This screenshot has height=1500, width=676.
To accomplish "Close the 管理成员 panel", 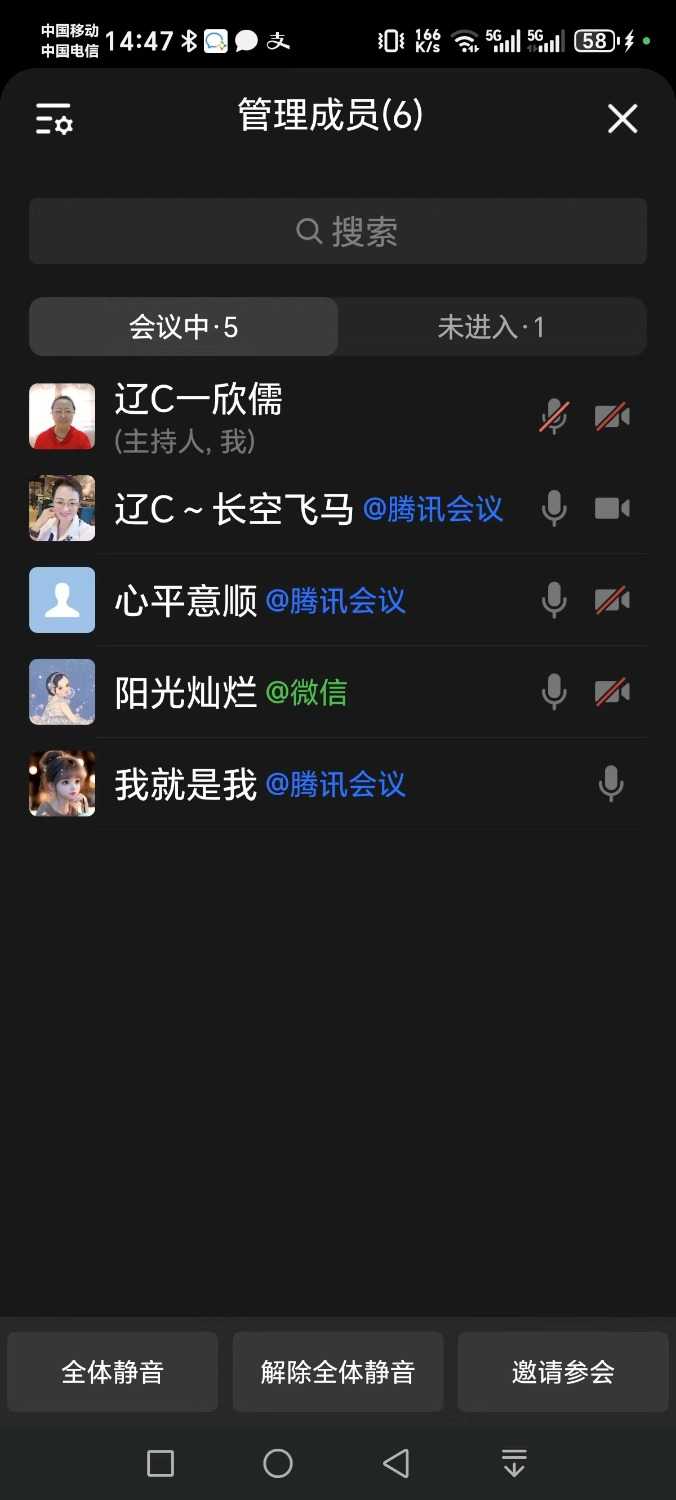I will tap(622, 119).
